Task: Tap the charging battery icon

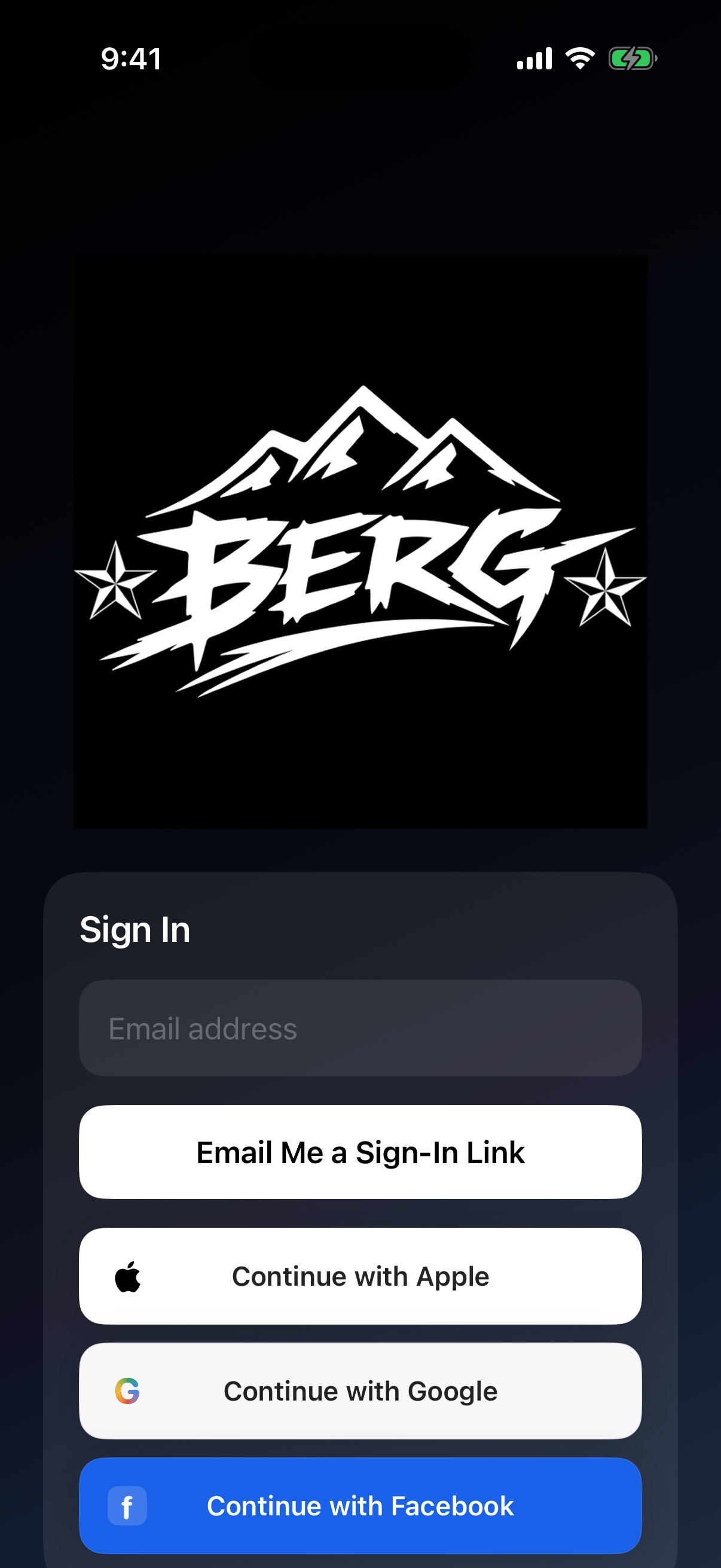Action: point(633,58)
